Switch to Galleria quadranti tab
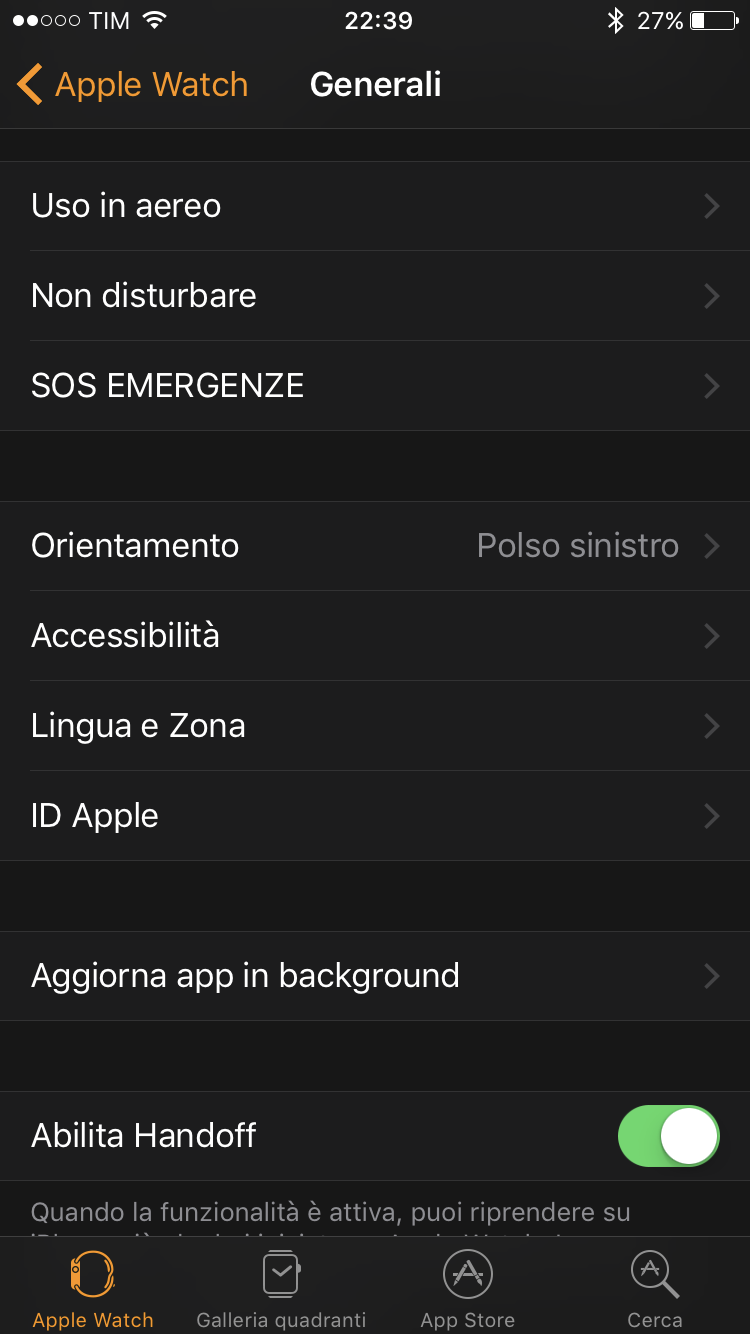The width and height of the screenshot is (750, 1334). point(281,1289)
